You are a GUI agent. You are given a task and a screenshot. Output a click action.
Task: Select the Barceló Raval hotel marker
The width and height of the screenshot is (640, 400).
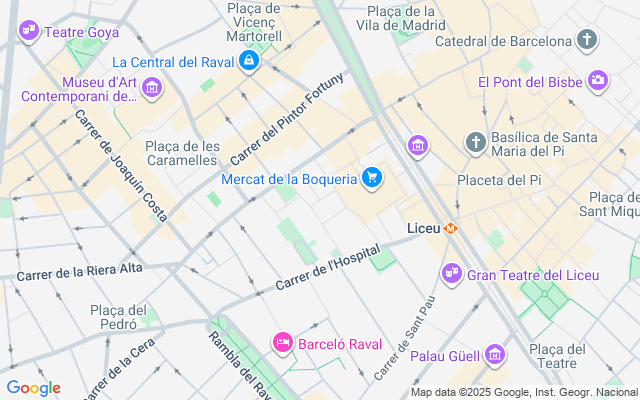click(x=283, y=344)
